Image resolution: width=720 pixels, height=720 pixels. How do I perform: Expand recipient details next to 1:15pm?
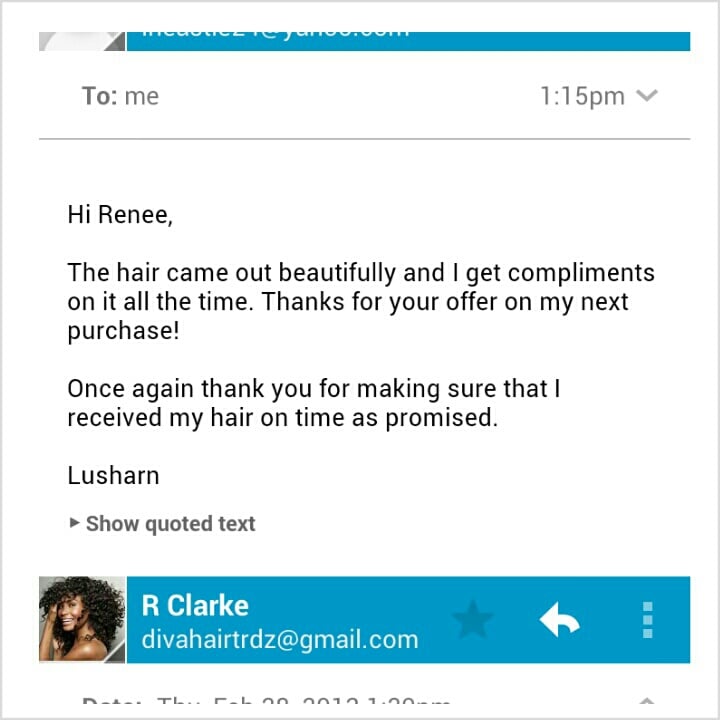tap(647, 96)
